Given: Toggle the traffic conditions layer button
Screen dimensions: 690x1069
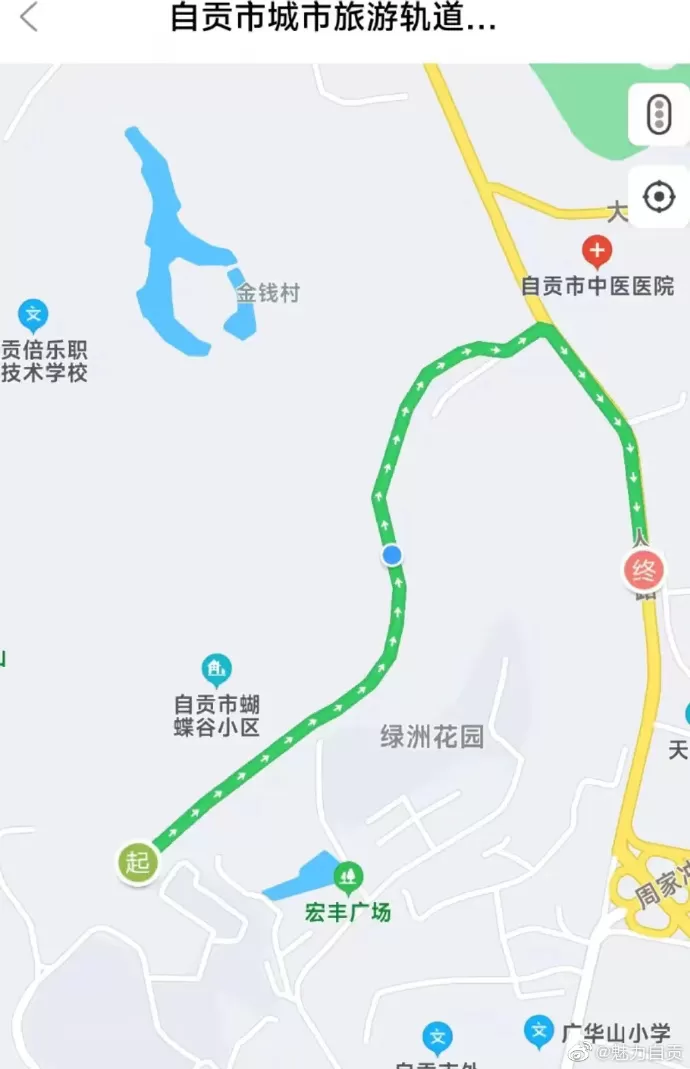Looking at the screenshot, I should coord(658,115).
